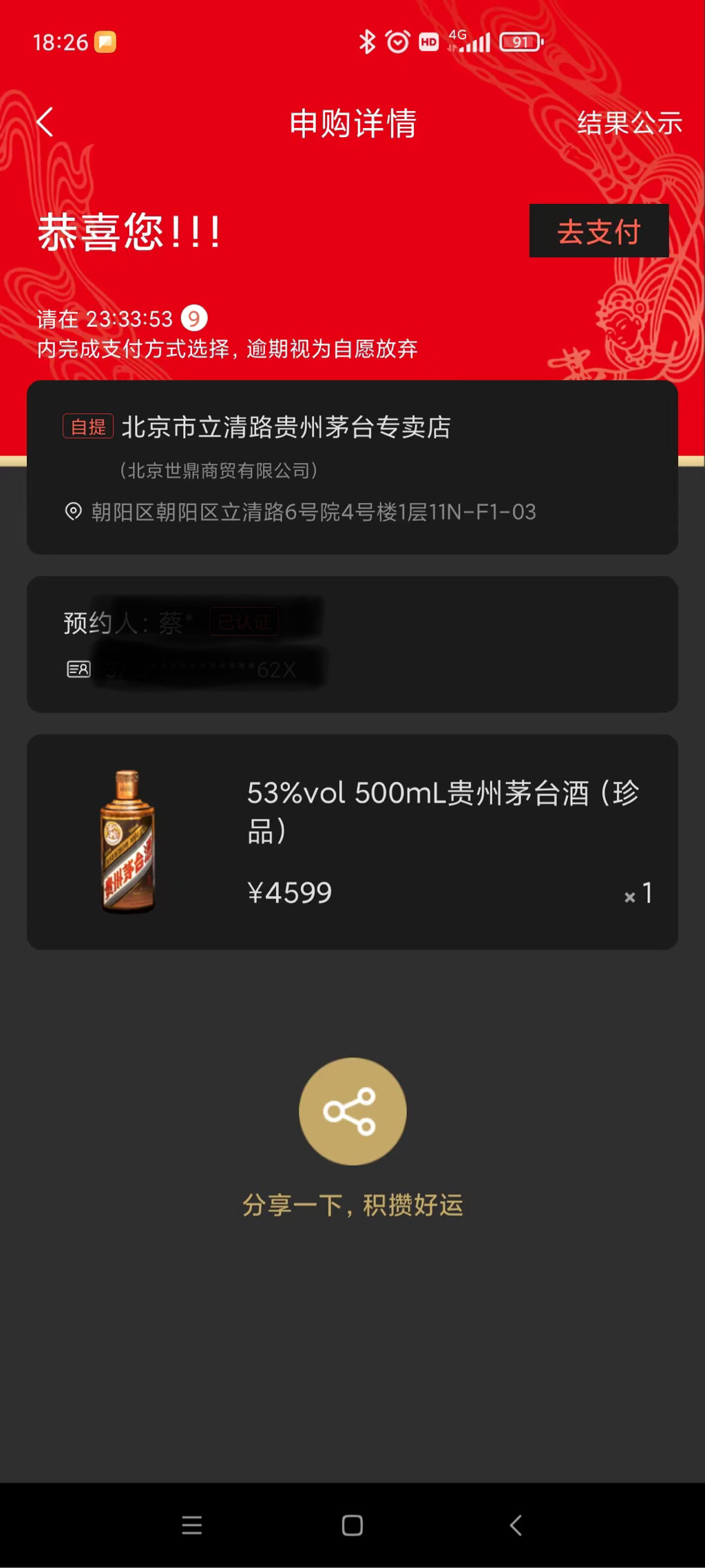Screen dimensions: 705x1568
Task: Tap the 去支付 button
Action: (x=598, y=231)
